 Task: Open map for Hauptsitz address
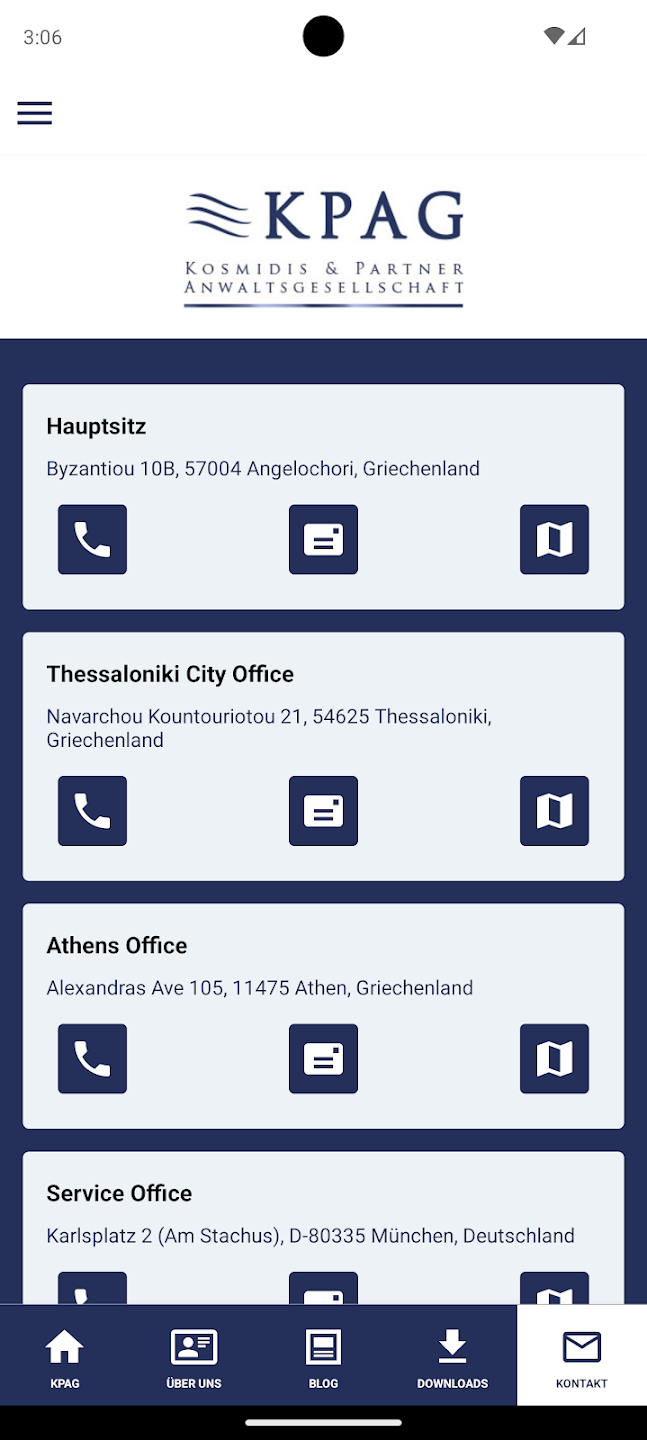(554, 540)
